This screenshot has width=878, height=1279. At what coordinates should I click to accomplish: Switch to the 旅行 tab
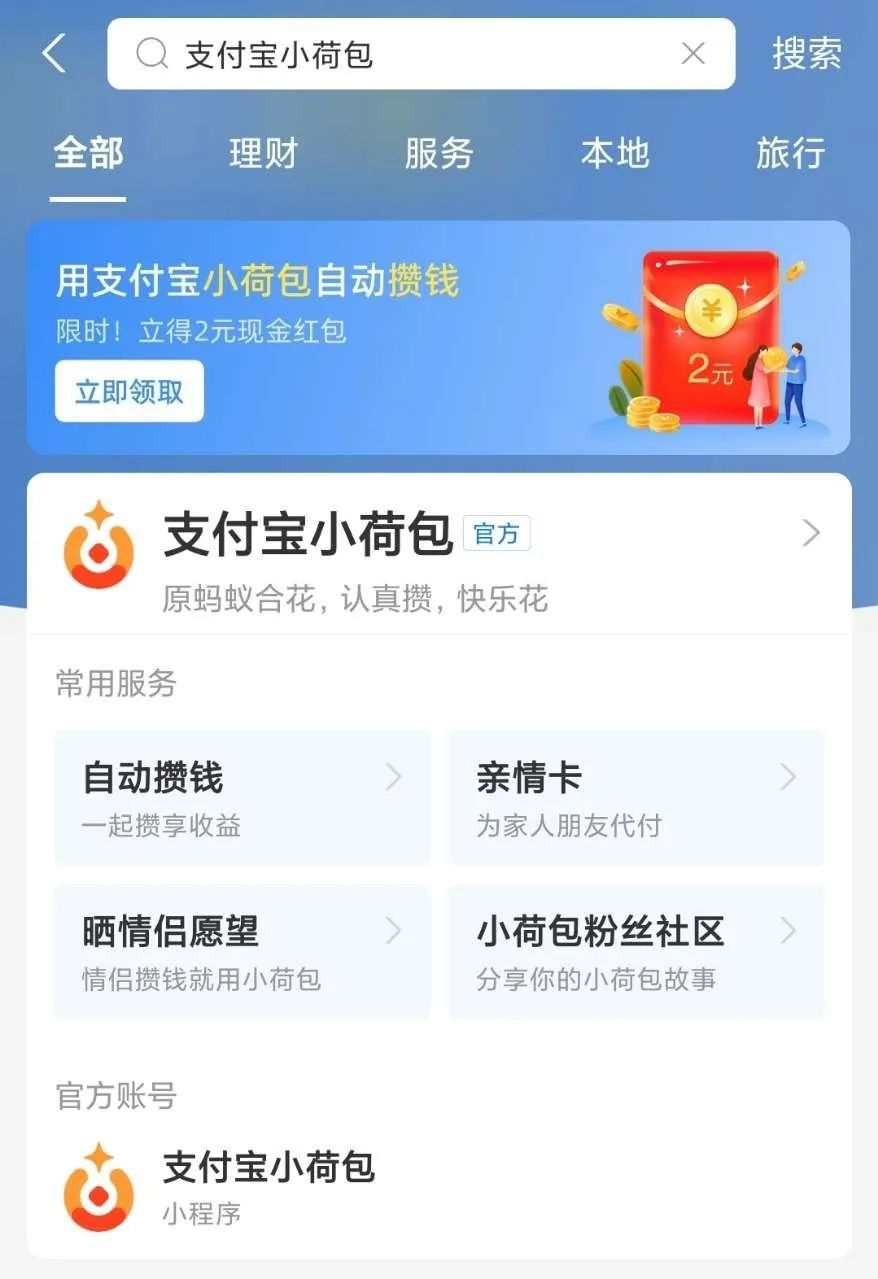click(790, 154)
